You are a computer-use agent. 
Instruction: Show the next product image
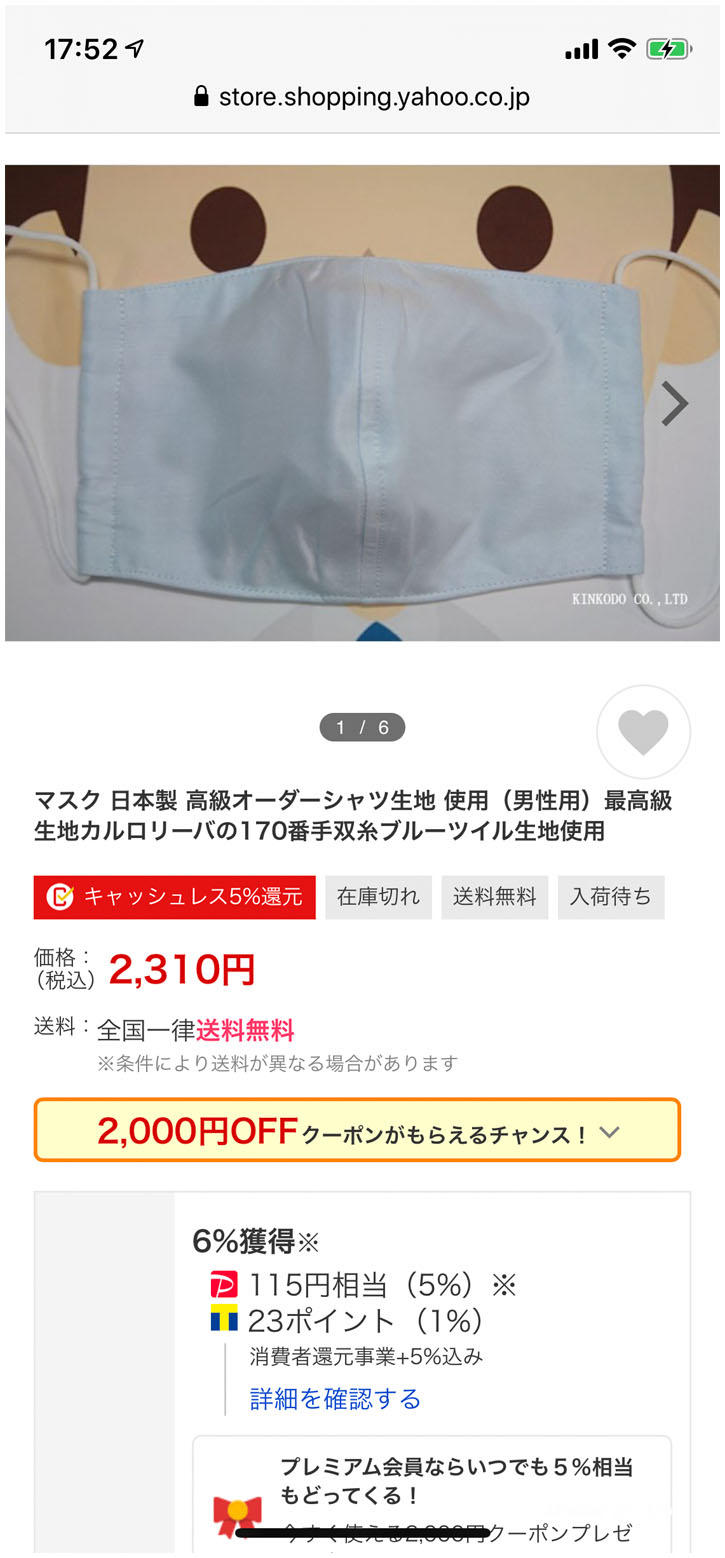[675, 404]
